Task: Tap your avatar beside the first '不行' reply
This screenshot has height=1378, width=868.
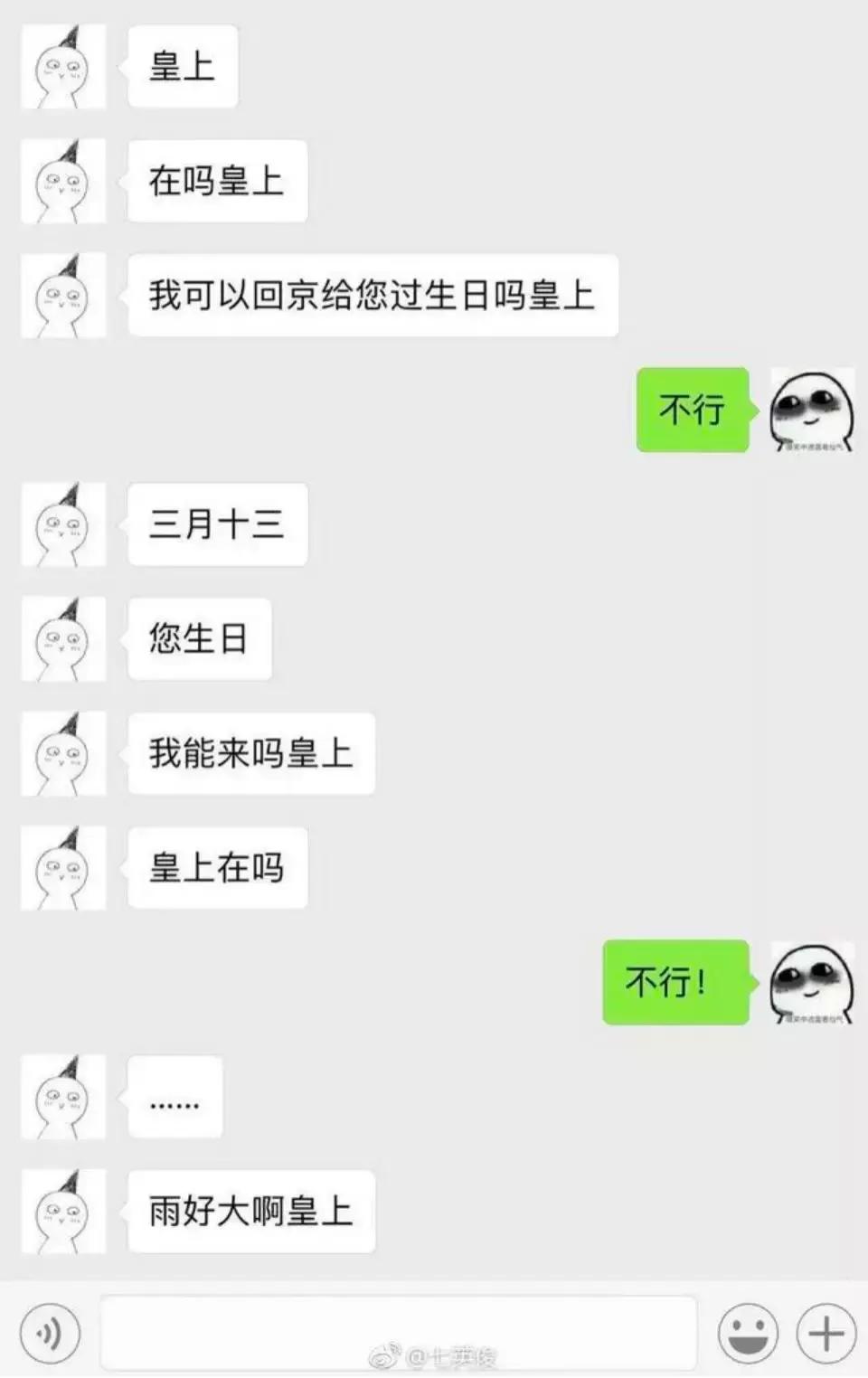Action: coord(811,411)
